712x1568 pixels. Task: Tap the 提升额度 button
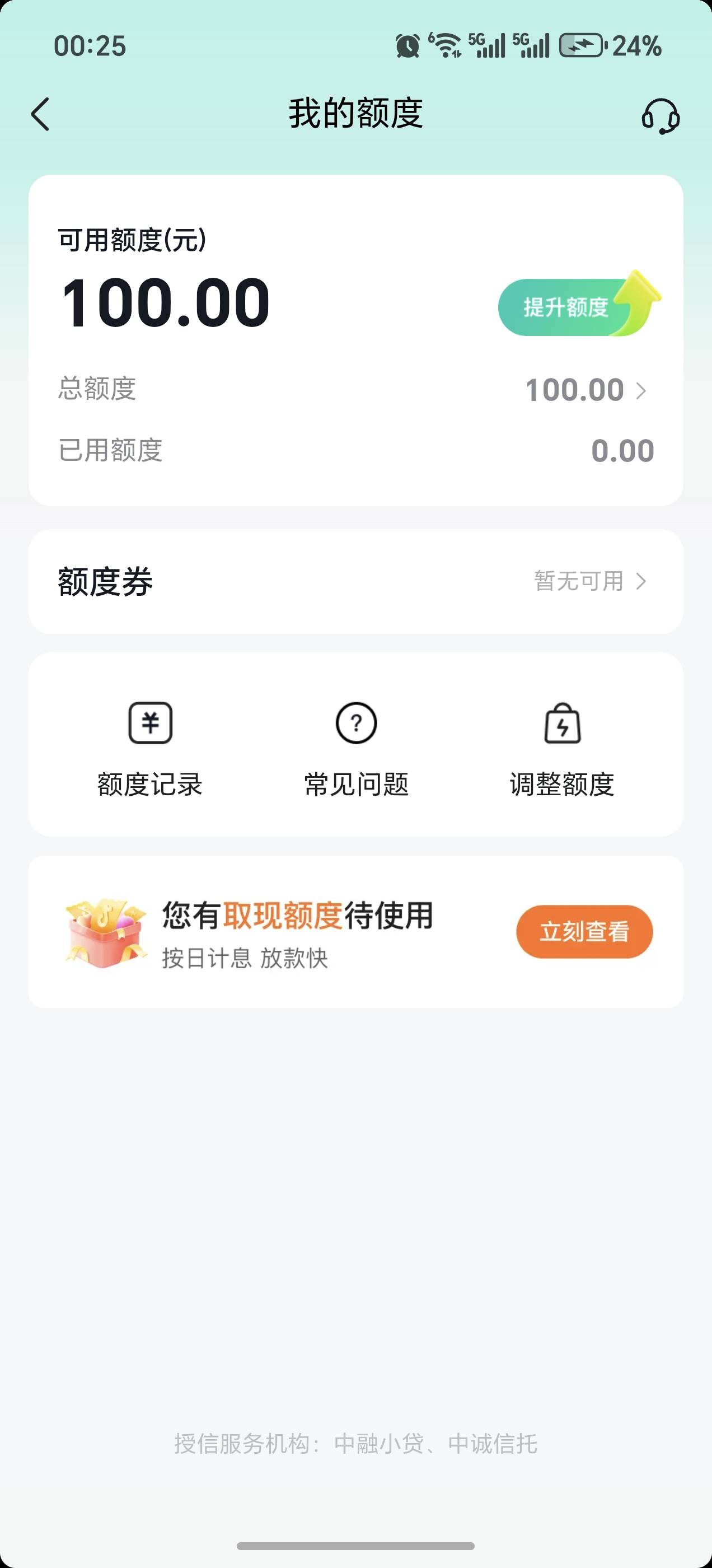pyautogui.click(x=566, y=307)
